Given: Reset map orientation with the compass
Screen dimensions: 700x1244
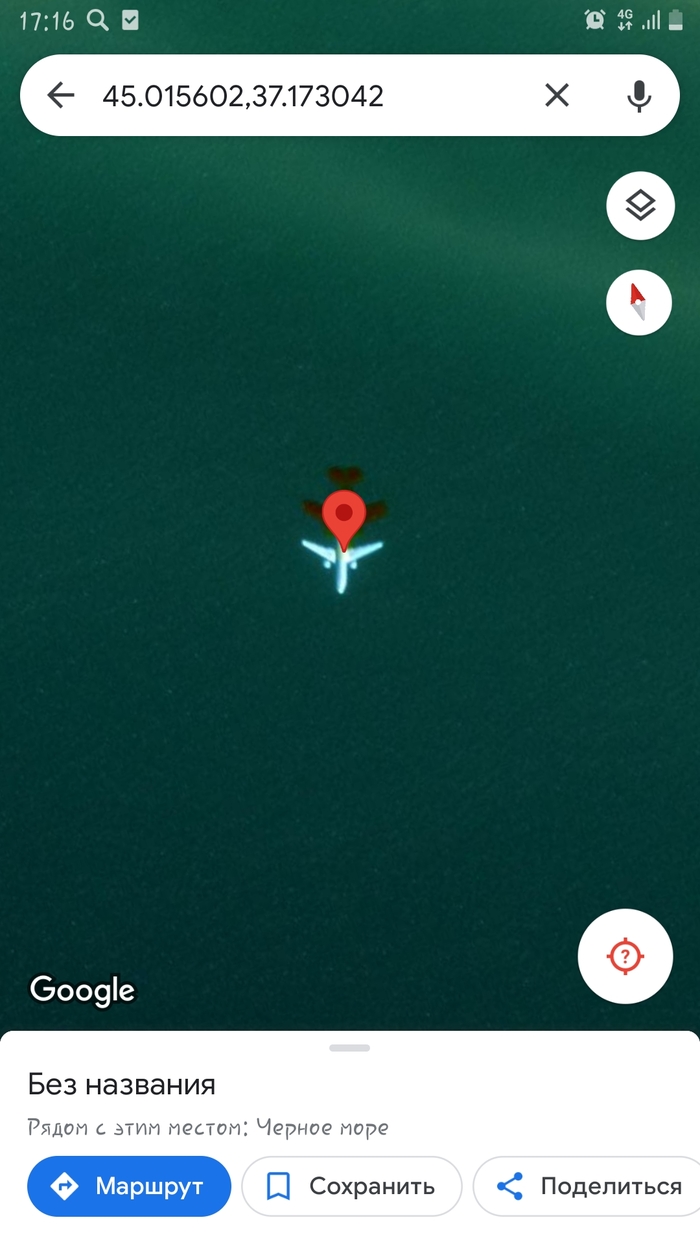Looking at the screenshot, I should pyautogui.click(x=639, y=302).
